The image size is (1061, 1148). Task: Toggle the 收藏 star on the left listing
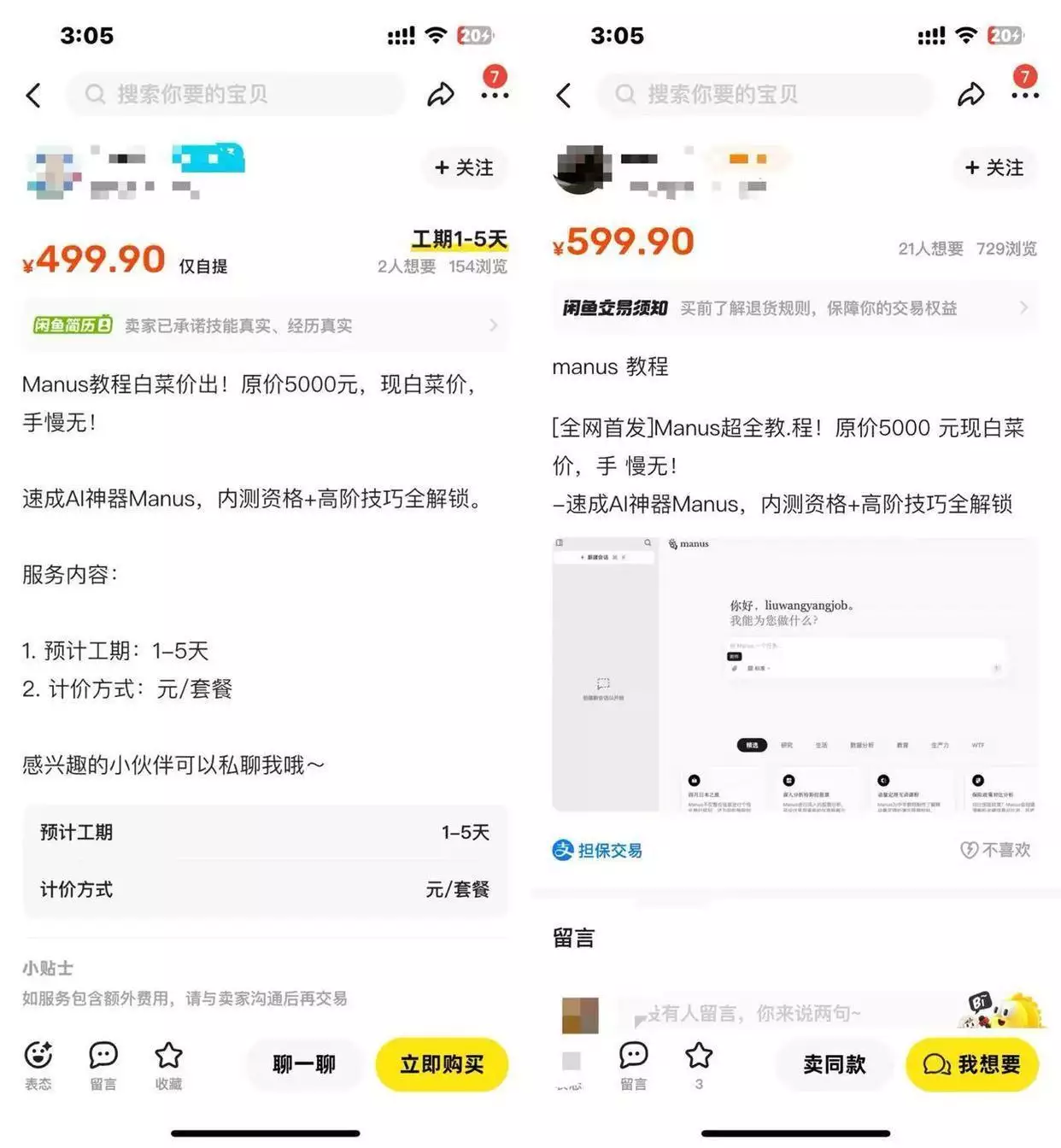[x=168, y=1059]
